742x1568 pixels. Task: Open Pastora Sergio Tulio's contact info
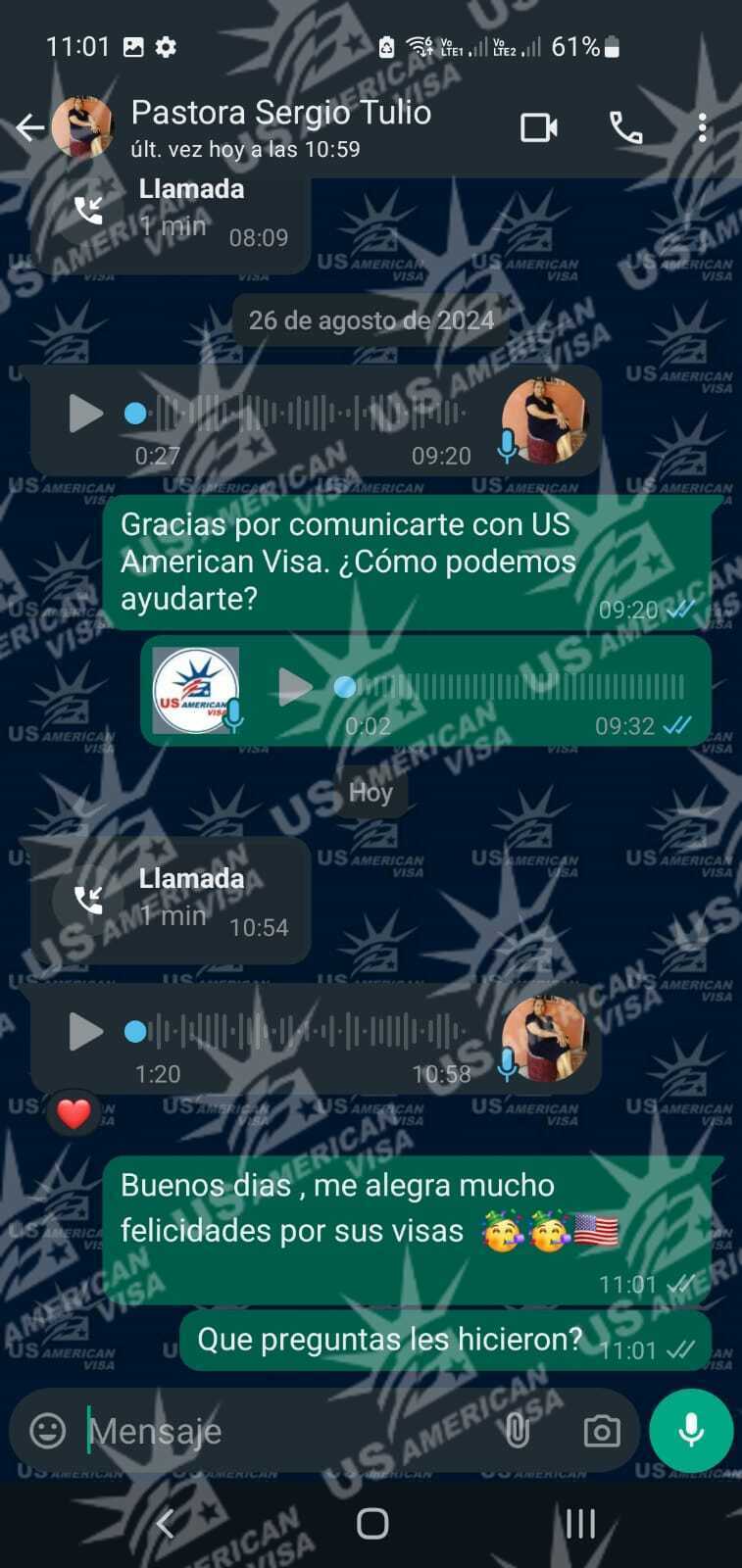coord(280,127)
